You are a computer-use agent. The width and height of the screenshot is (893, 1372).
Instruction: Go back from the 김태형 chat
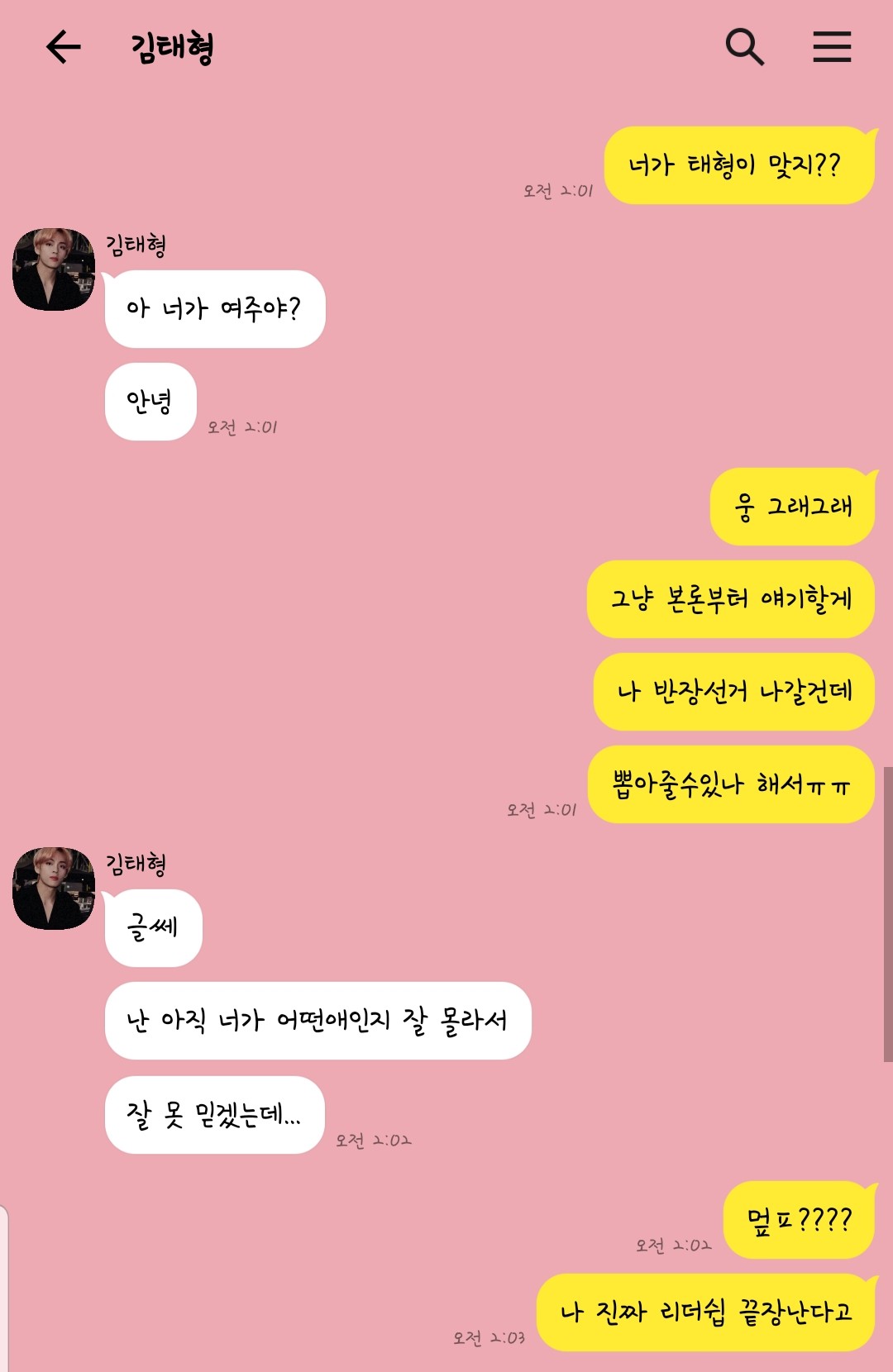[64, 46]
